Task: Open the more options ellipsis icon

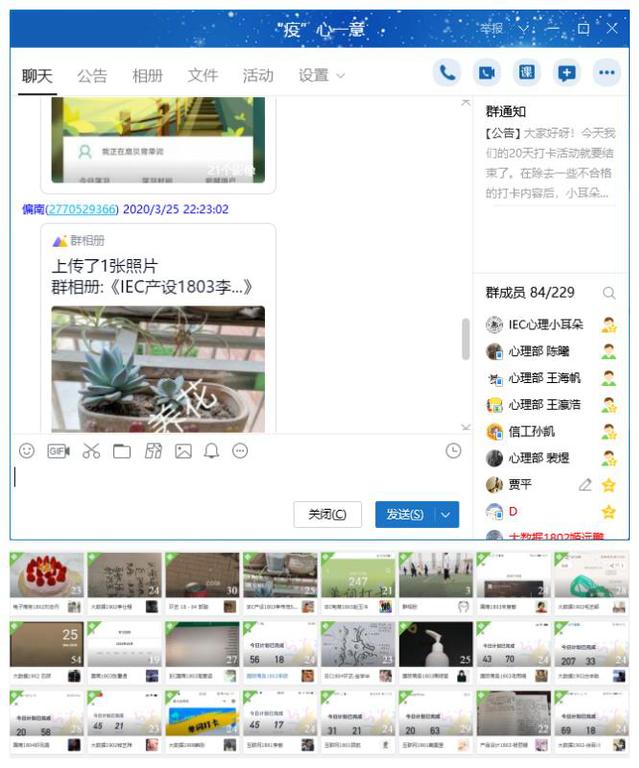Action: (x=607, y=72)
